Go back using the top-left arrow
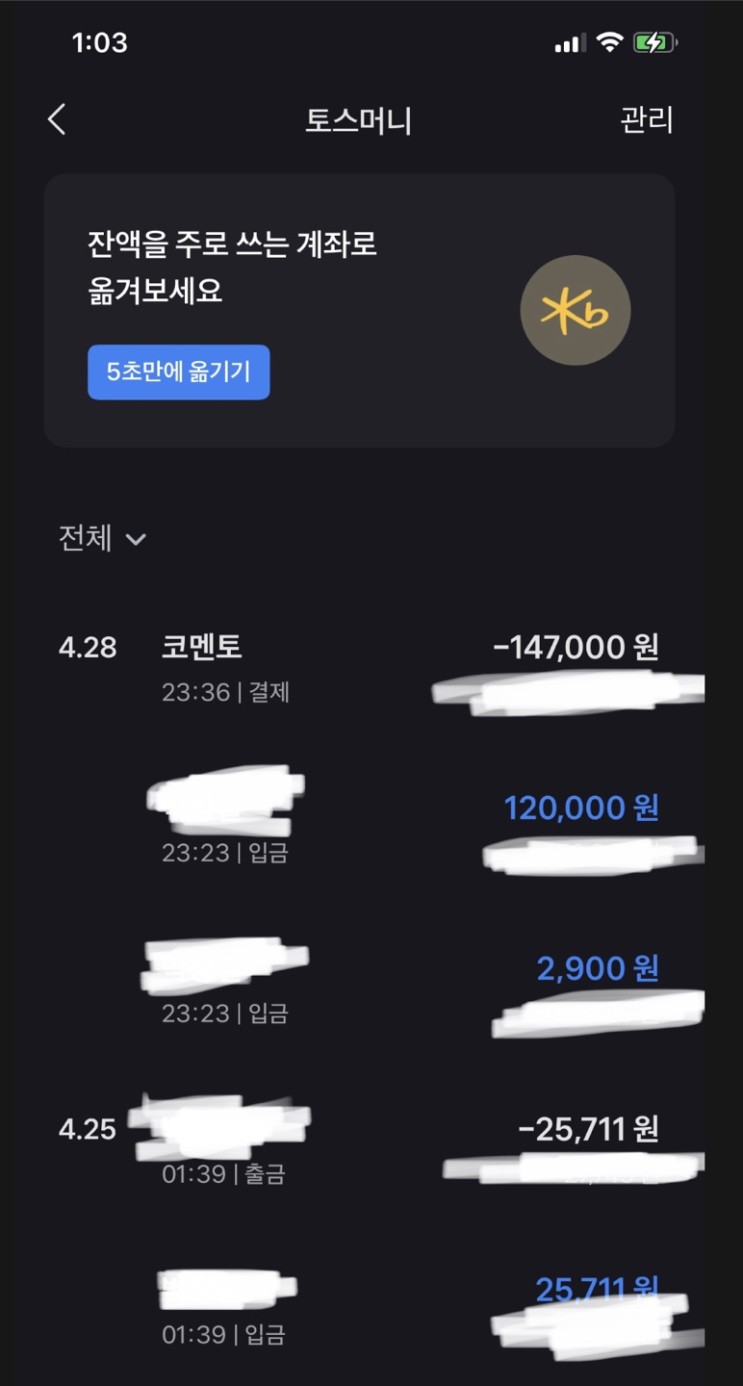Screen dimensions: 743x1386 57,120
